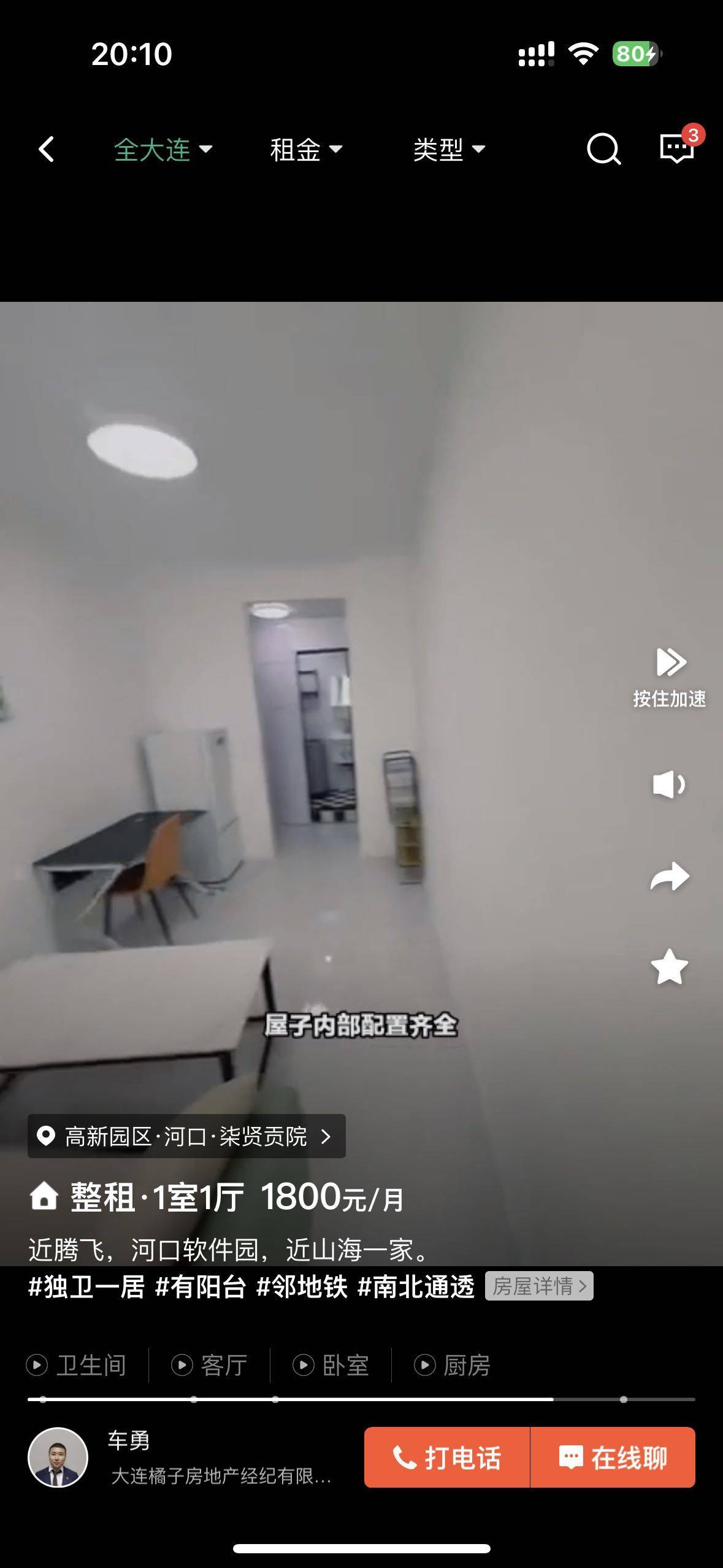Jump to the 卧室 video segment
This screenshot has width=723, height=1568.
(331, 1365)
